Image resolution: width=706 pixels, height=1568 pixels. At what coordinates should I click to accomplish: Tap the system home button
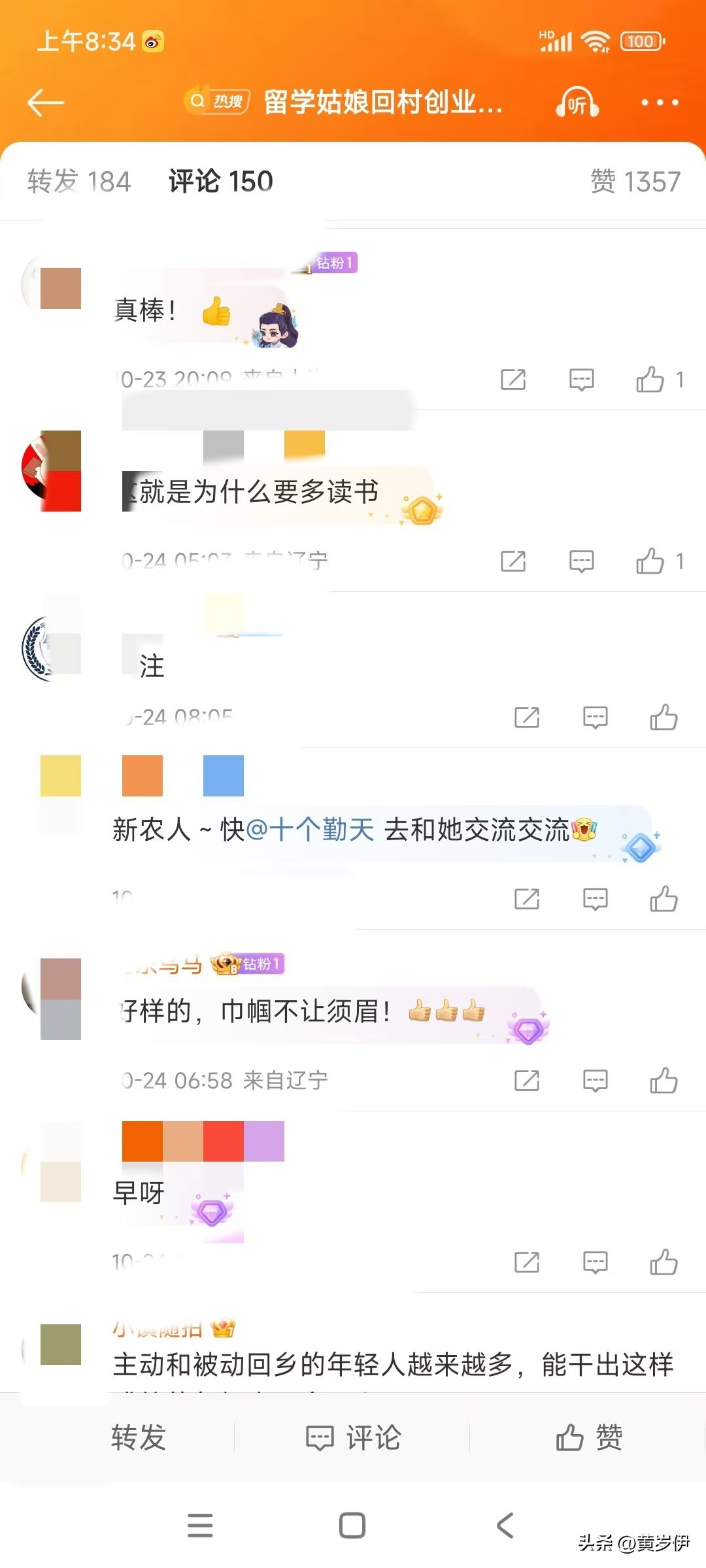[352, 1526]
